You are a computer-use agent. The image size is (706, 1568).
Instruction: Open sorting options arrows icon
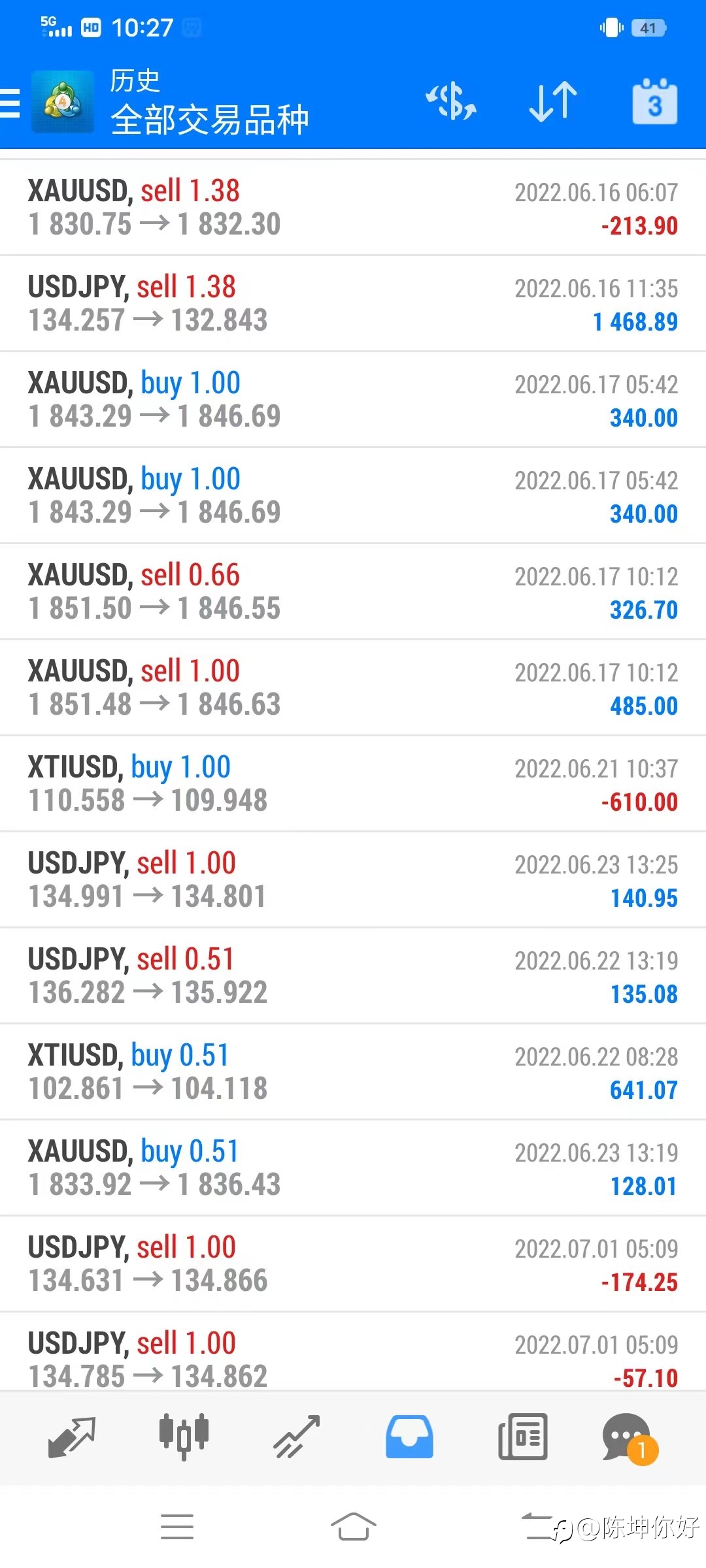553,102
